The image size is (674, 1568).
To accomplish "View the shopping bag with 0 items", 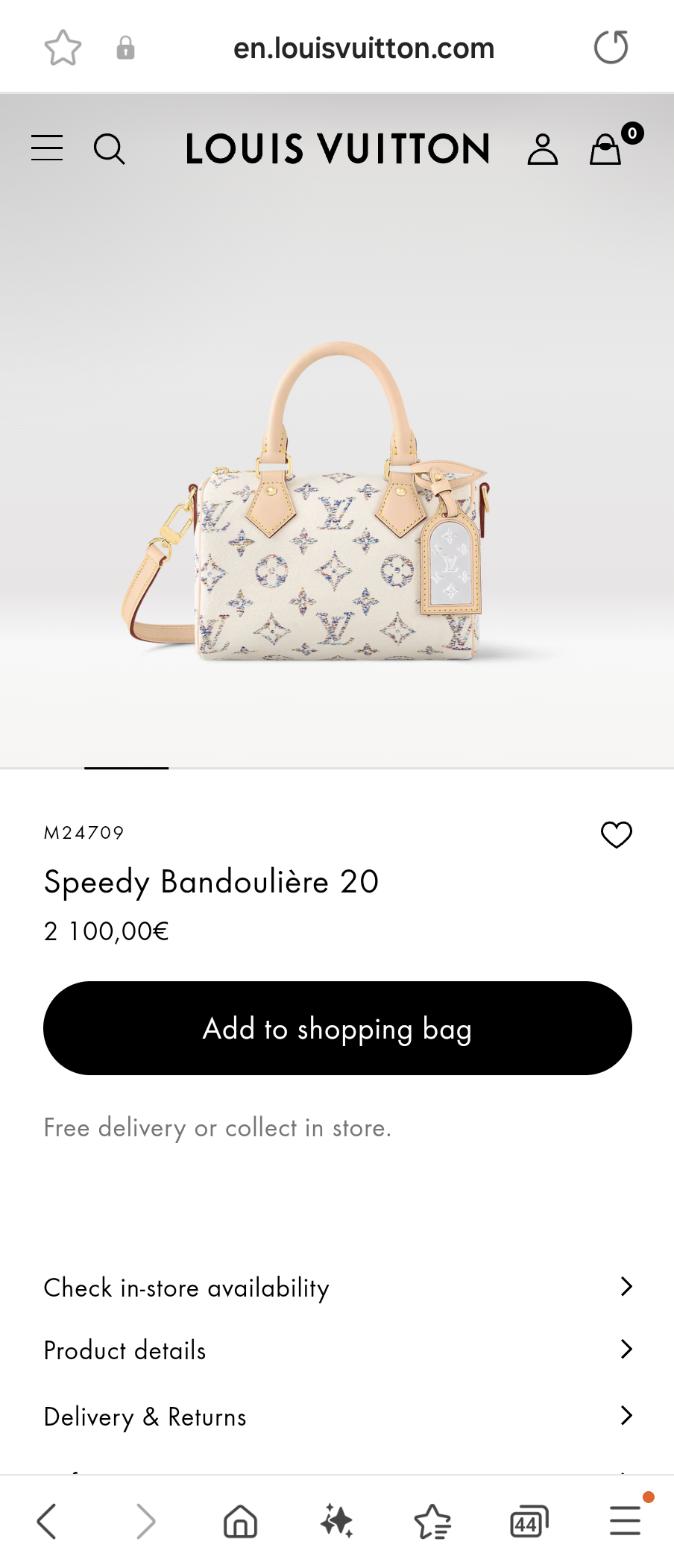I will click(x=605, y=148).
